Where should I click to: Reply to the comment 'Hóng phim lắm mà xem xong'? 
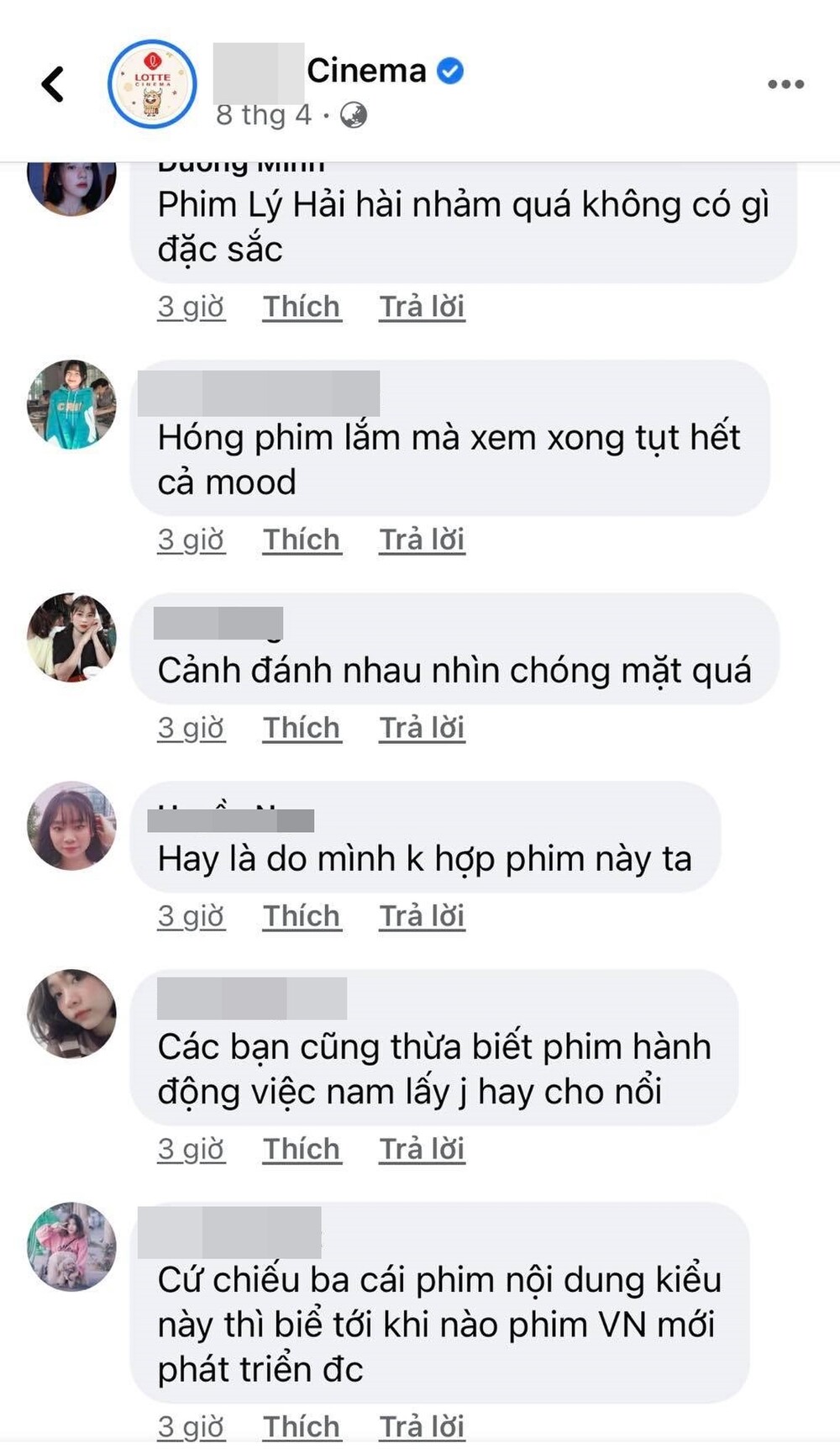coord(422,540)
